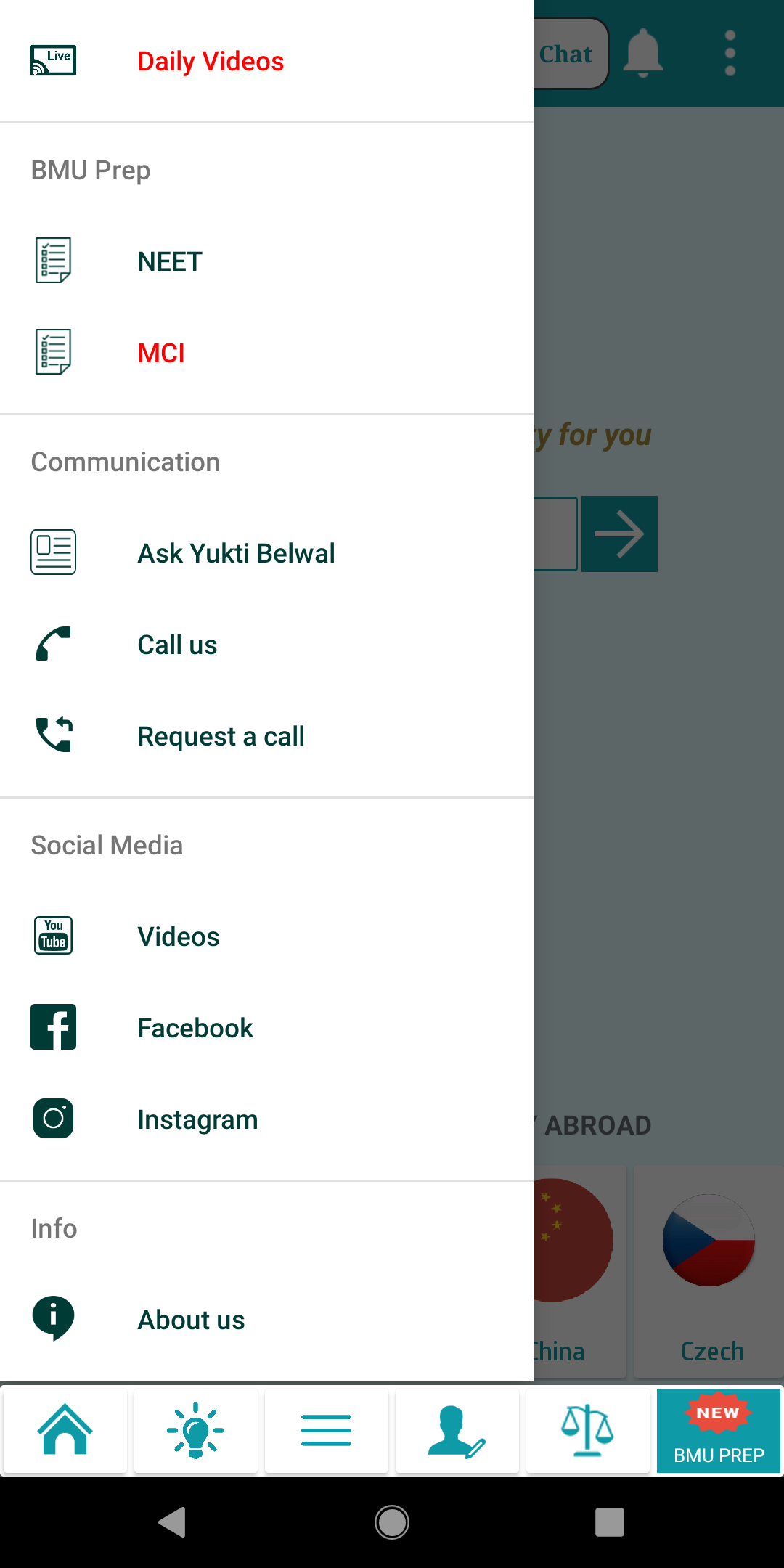Go back with the system back button
Screen dimensions: 784x1568
(173, 1522)
